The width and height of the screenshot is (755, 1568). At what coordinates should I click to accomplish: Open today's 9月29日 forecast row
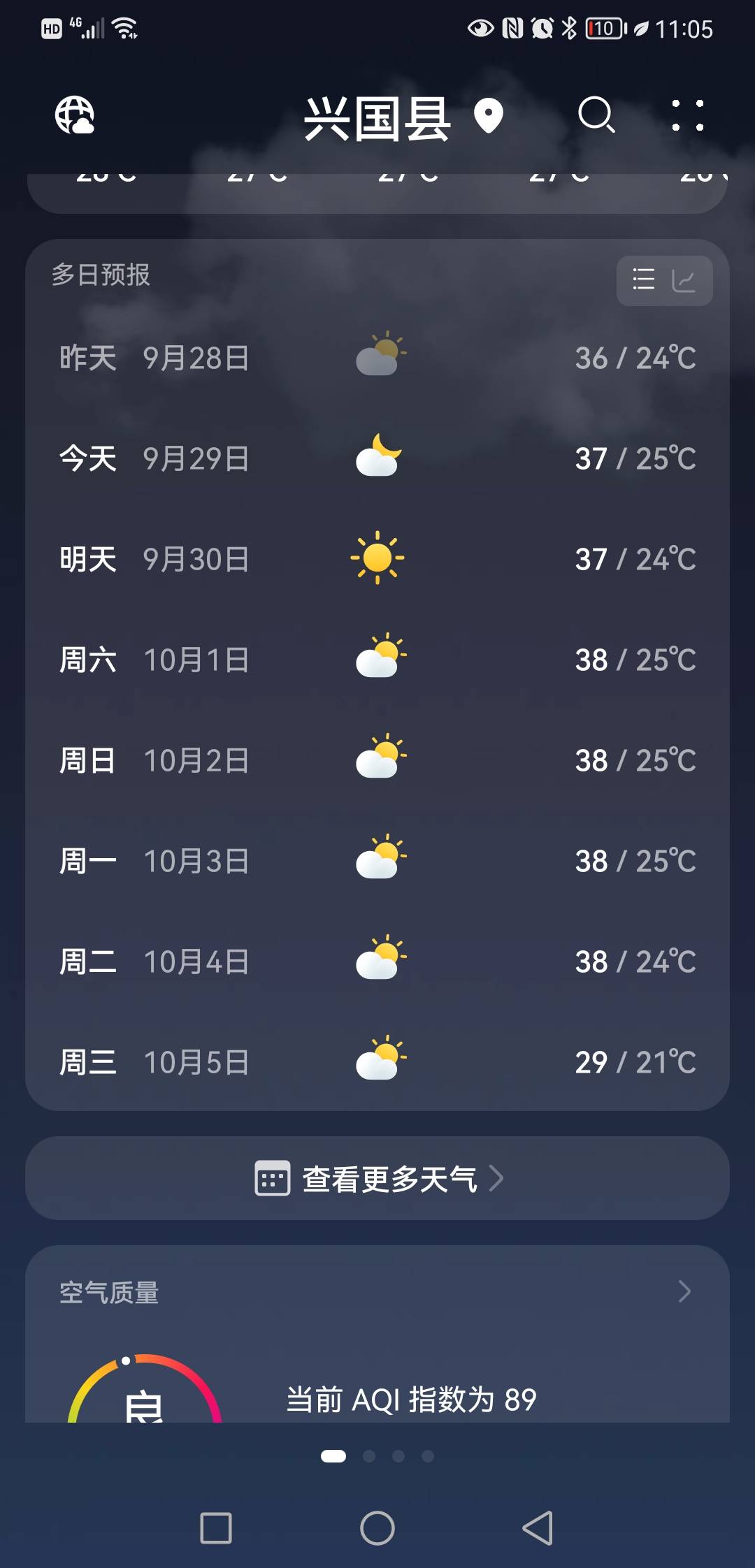point(377,458)
